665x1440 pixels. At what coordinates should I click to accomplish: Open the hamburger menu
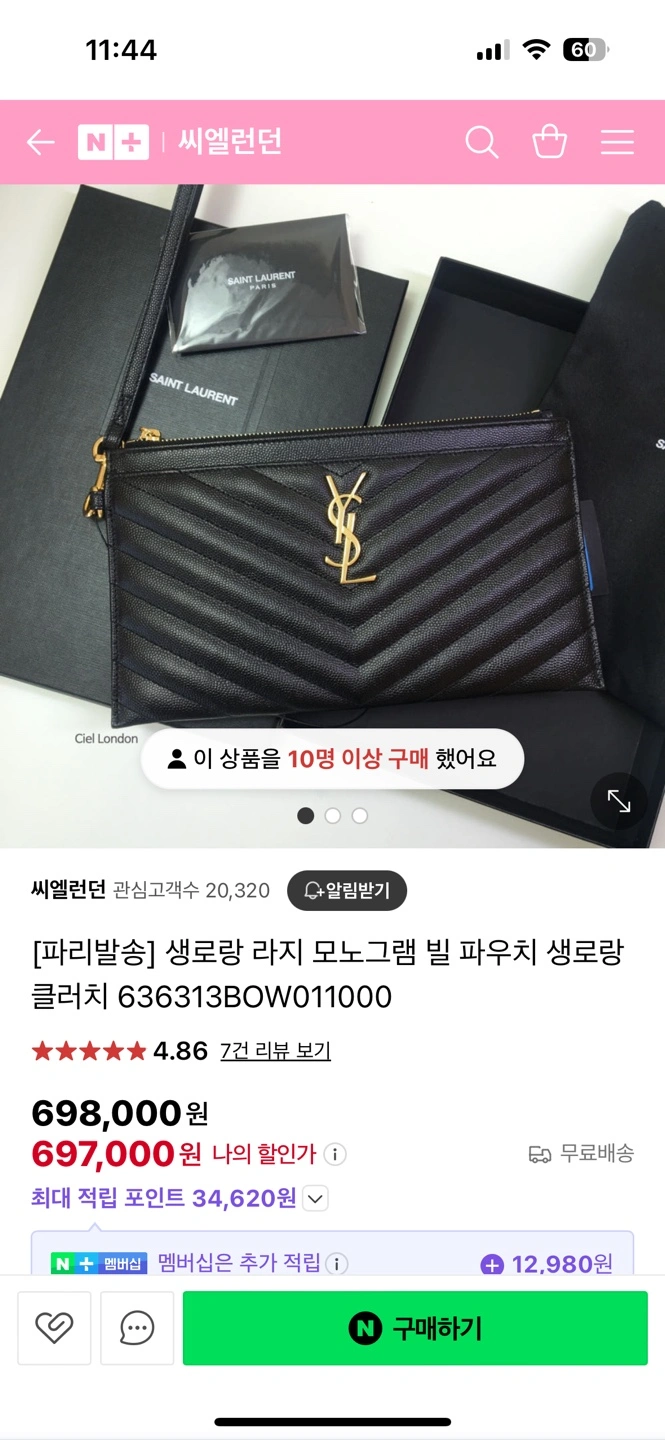coord(617,142)
